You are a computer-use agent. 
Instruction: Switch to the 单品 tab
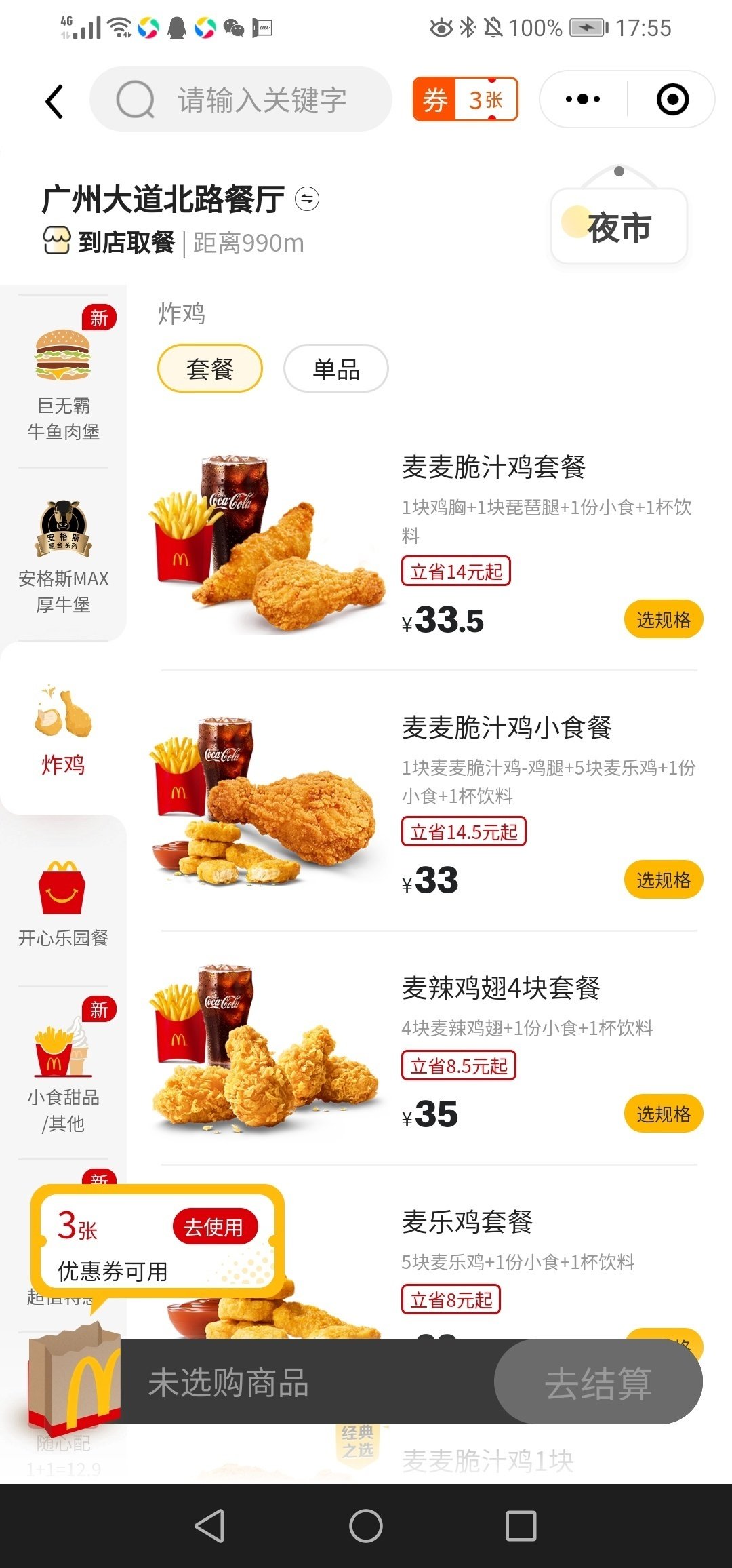[335, 368]
